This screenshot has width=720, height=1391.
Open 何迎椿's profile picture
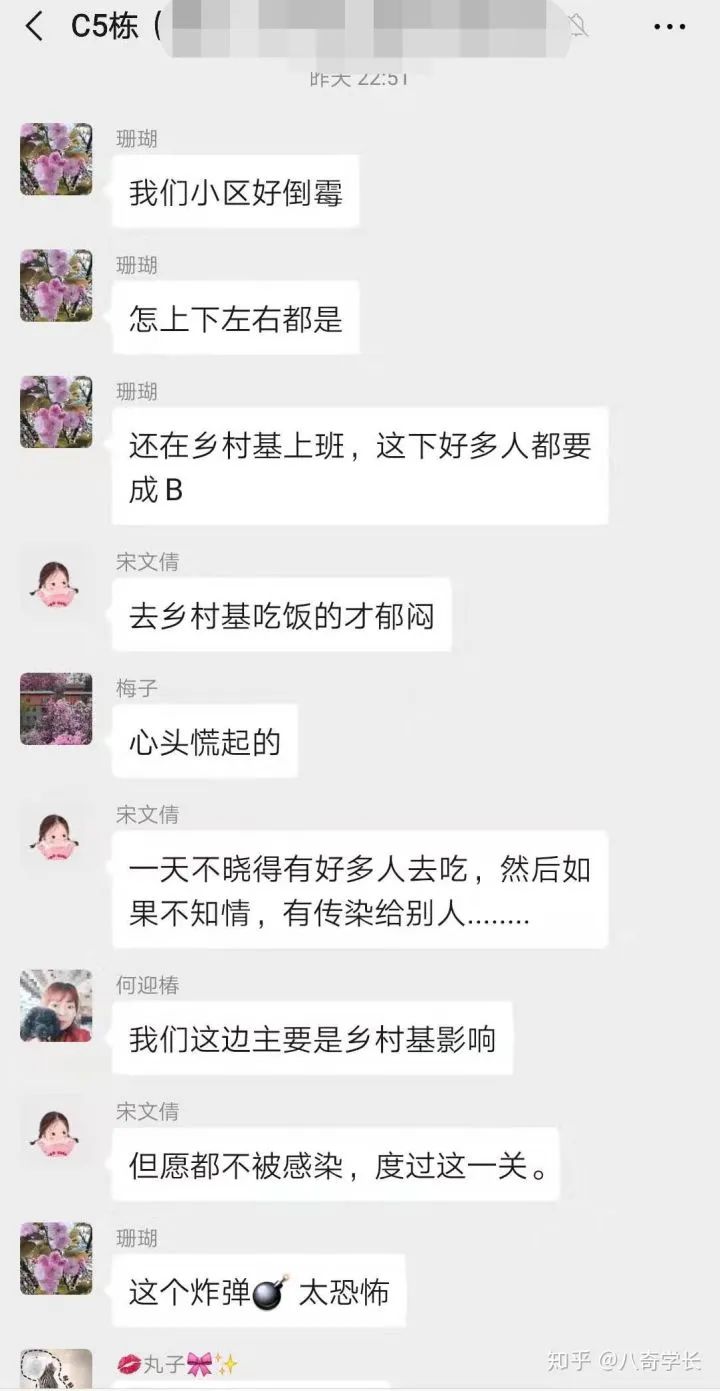tap(56, 1008)
